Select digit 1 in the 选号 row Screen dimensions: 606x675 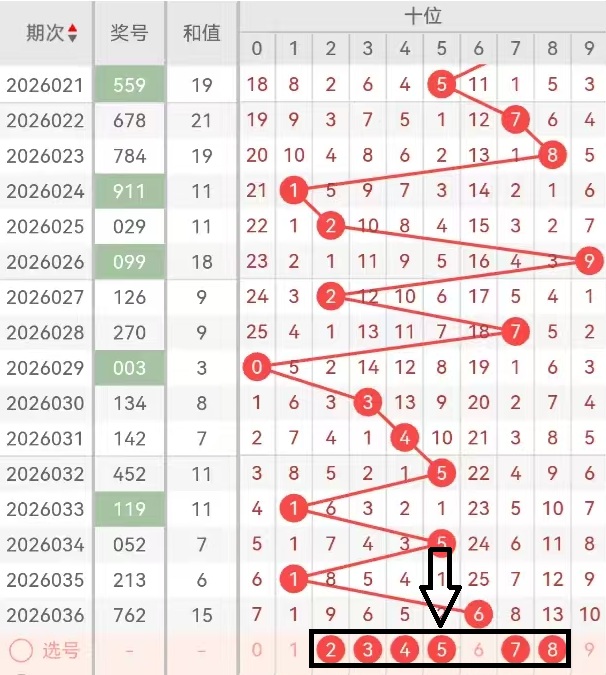coord(294,651)
